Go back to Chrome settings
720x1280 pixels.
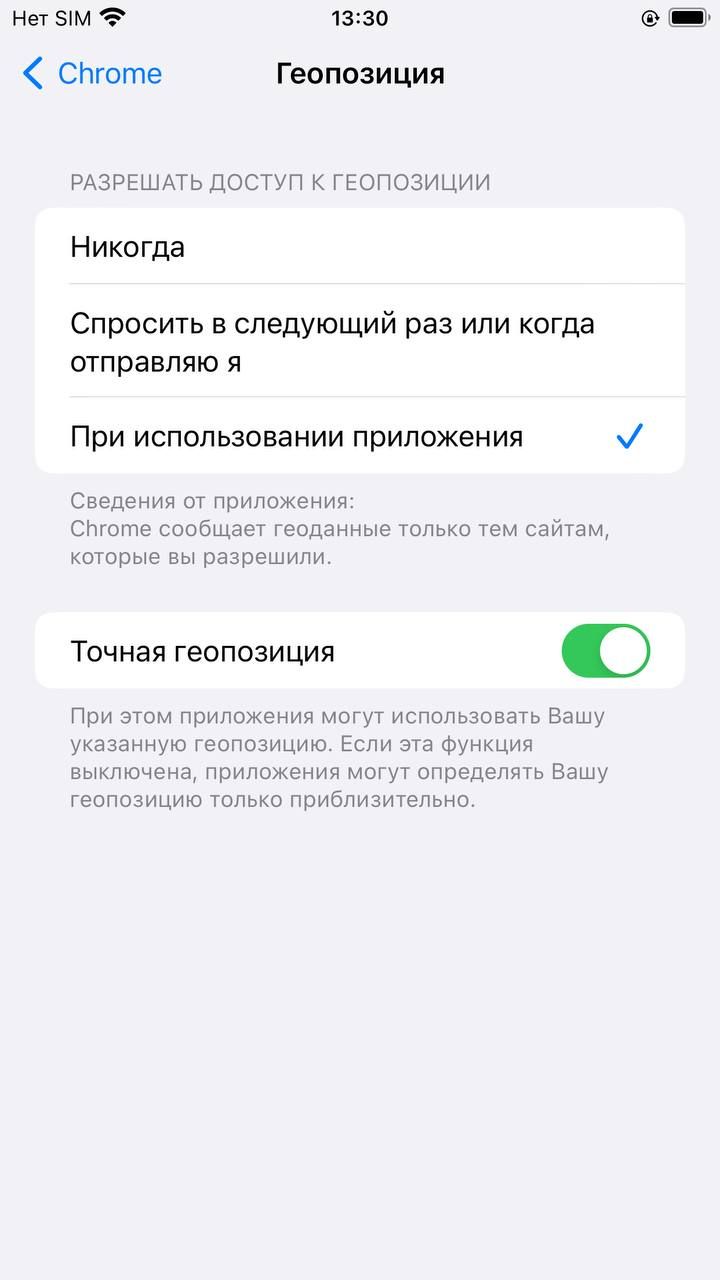pyautogui.click(x=92, y=74)
